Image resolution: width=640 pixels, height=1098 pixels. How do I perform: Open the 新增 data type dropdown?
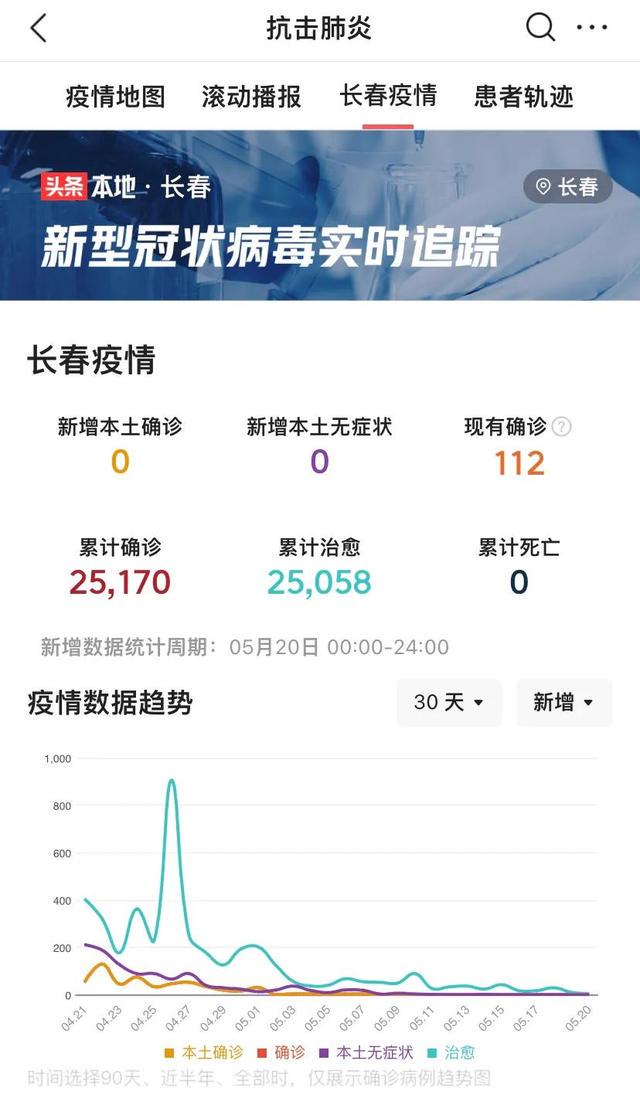point(564,702)
